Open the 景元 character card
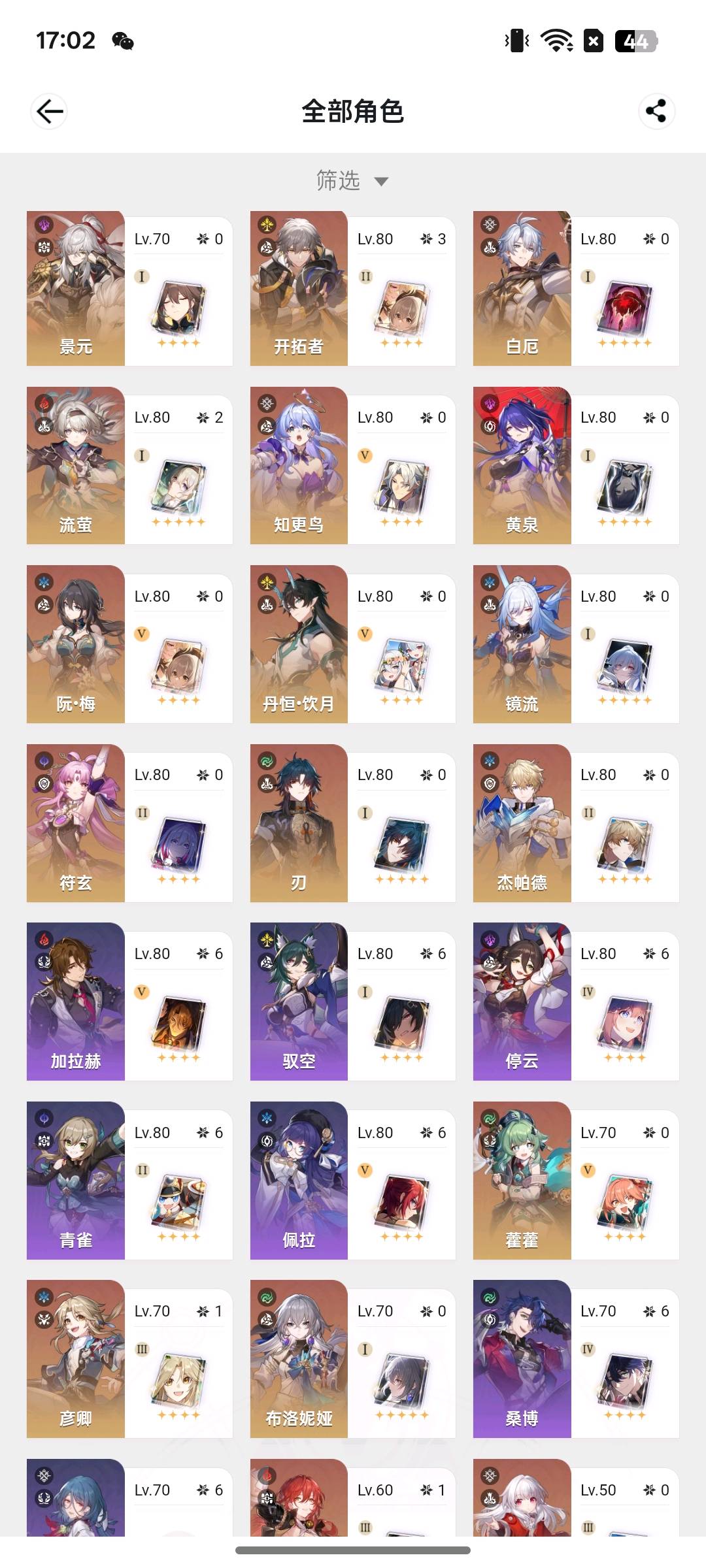Viewport: 706px width, 1568px height. [129, 288]
